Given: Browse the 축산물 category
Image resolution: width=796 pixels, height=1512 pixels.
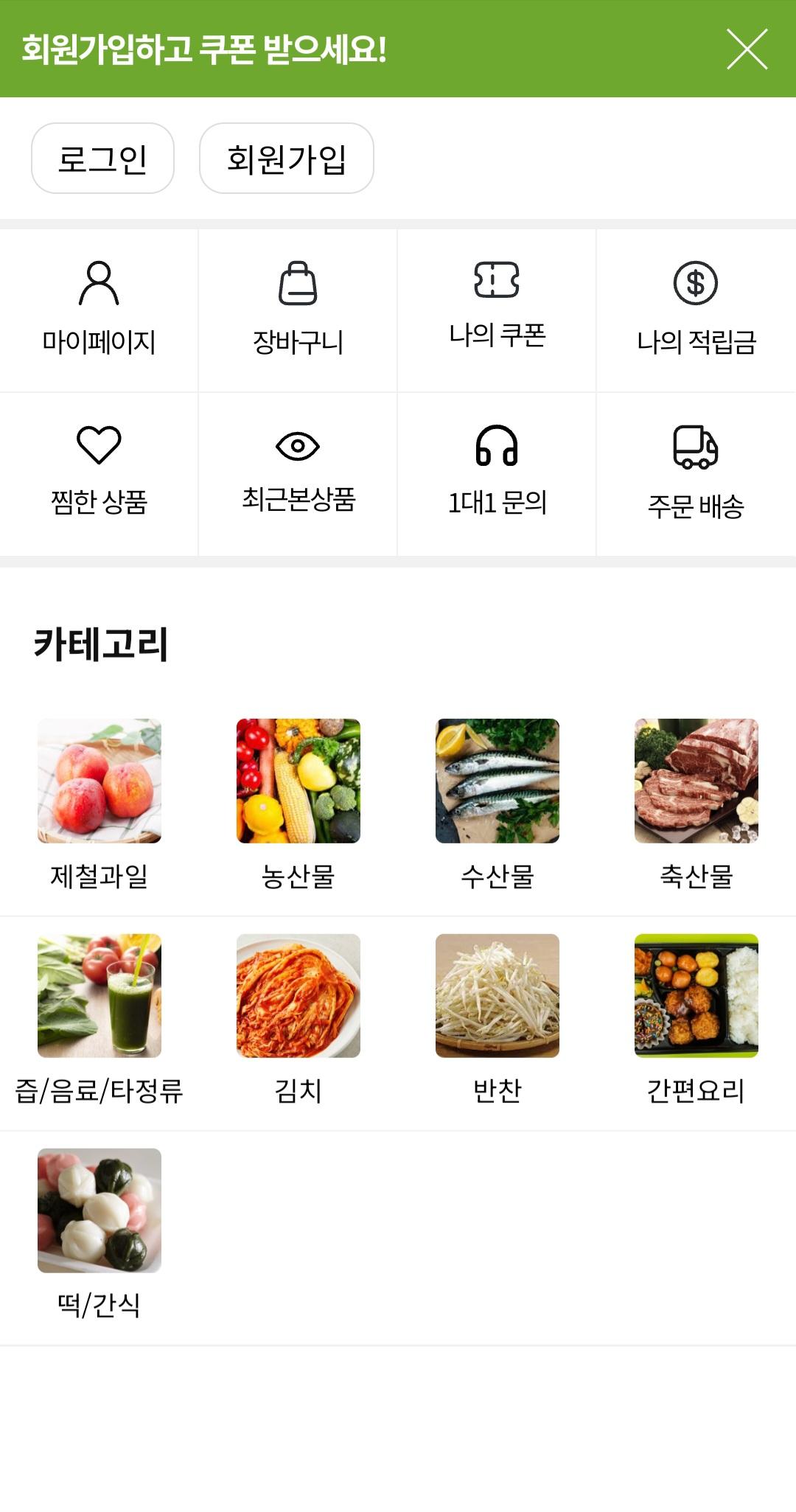Looking at the screenshot, I should point(696,805).
